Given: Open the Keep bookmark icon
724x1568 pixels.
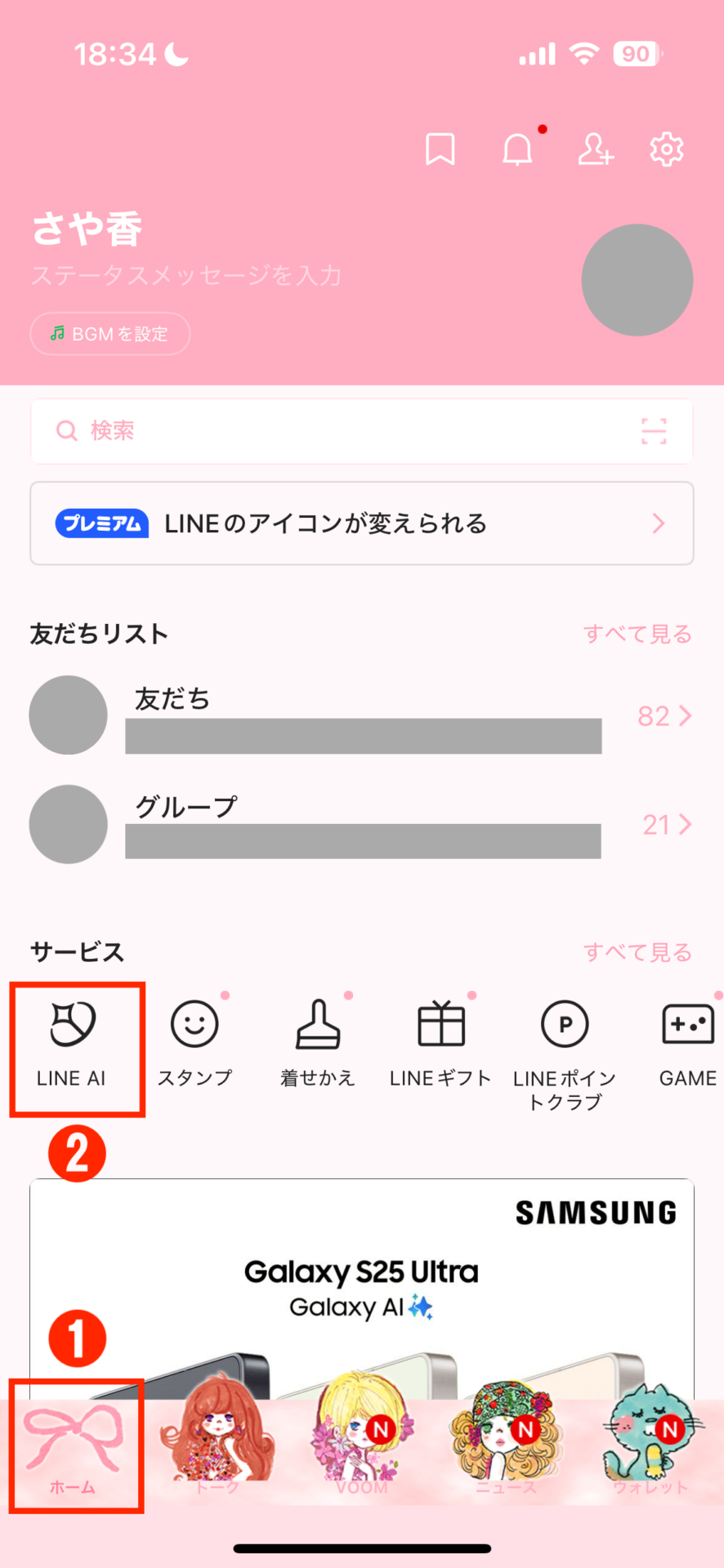Looking at the screenshot, I should click(440, 150).
